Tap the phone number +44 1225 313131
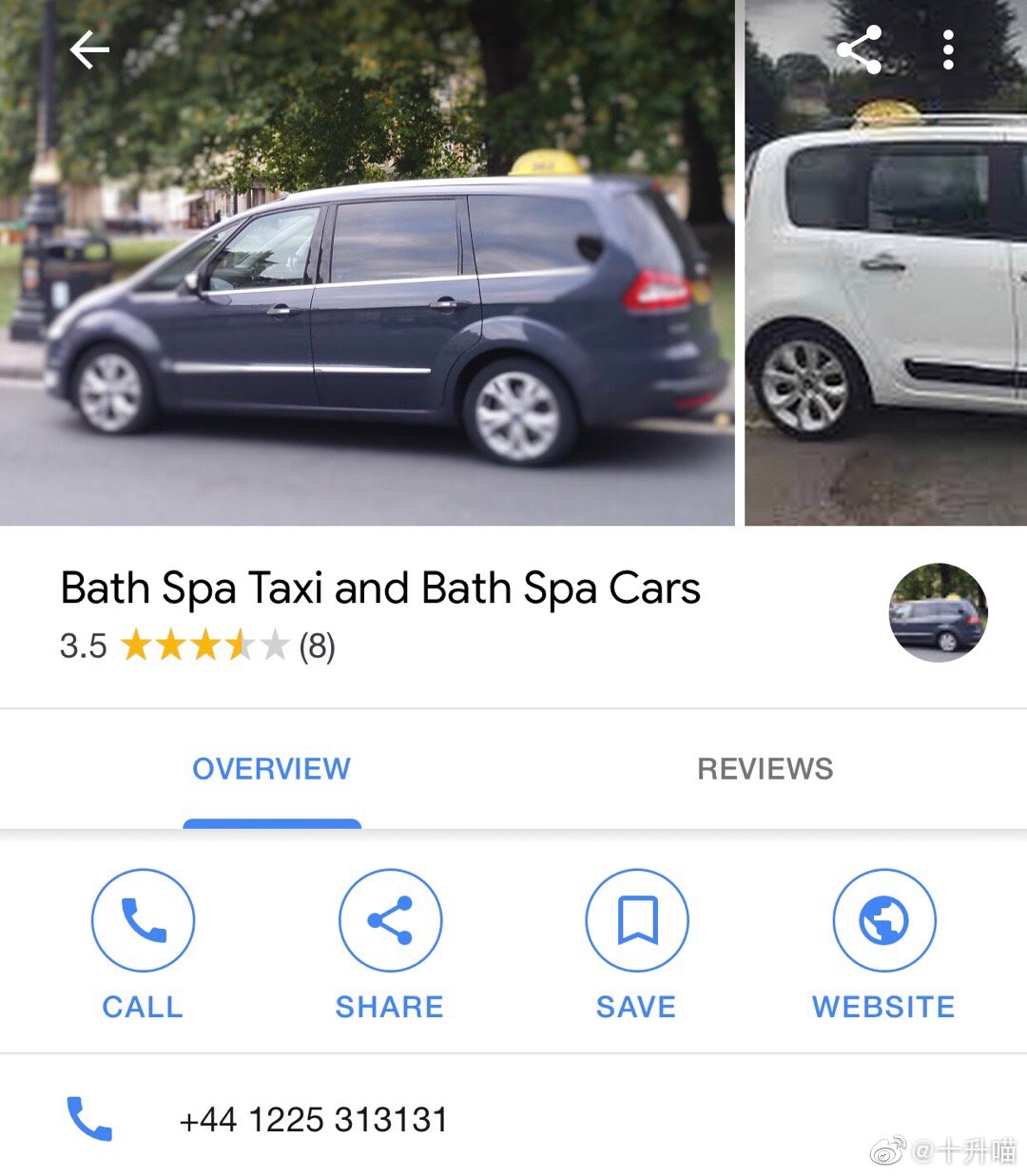 tap(314, 1120)
